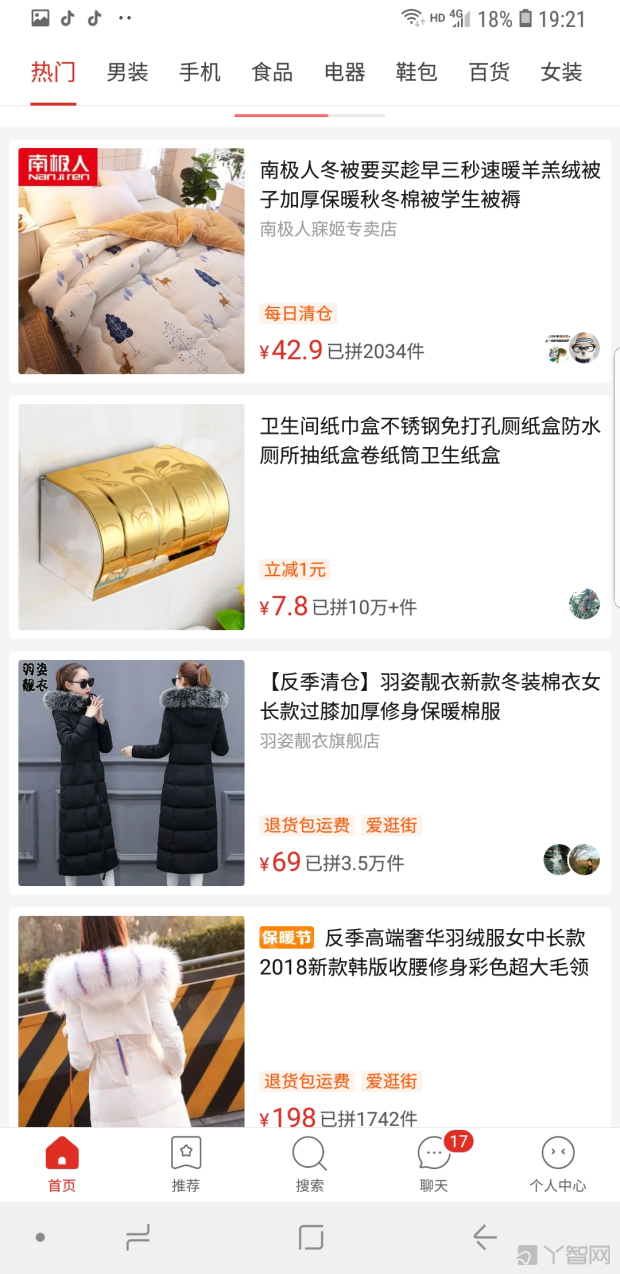Open the 南极人 winter quilt product card
This screenshot has width=620, height=1274.
(x=310, y=261)
